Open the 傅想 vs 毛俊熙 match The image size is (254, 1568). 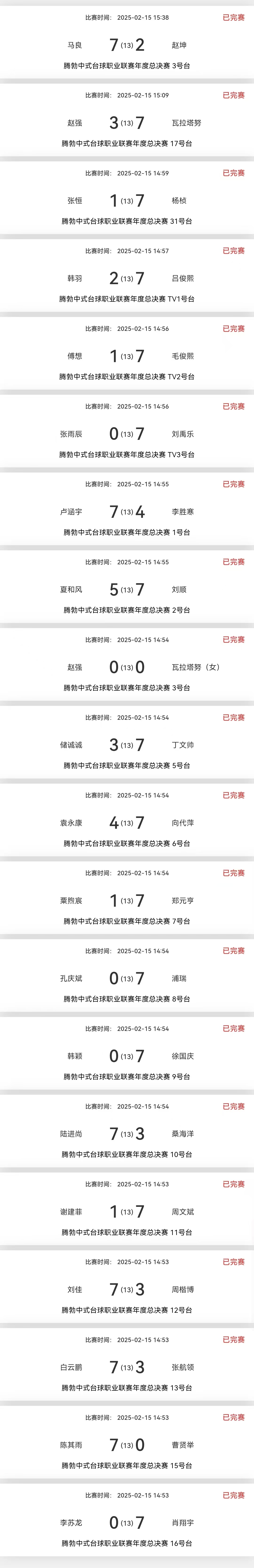click(127, 356)
